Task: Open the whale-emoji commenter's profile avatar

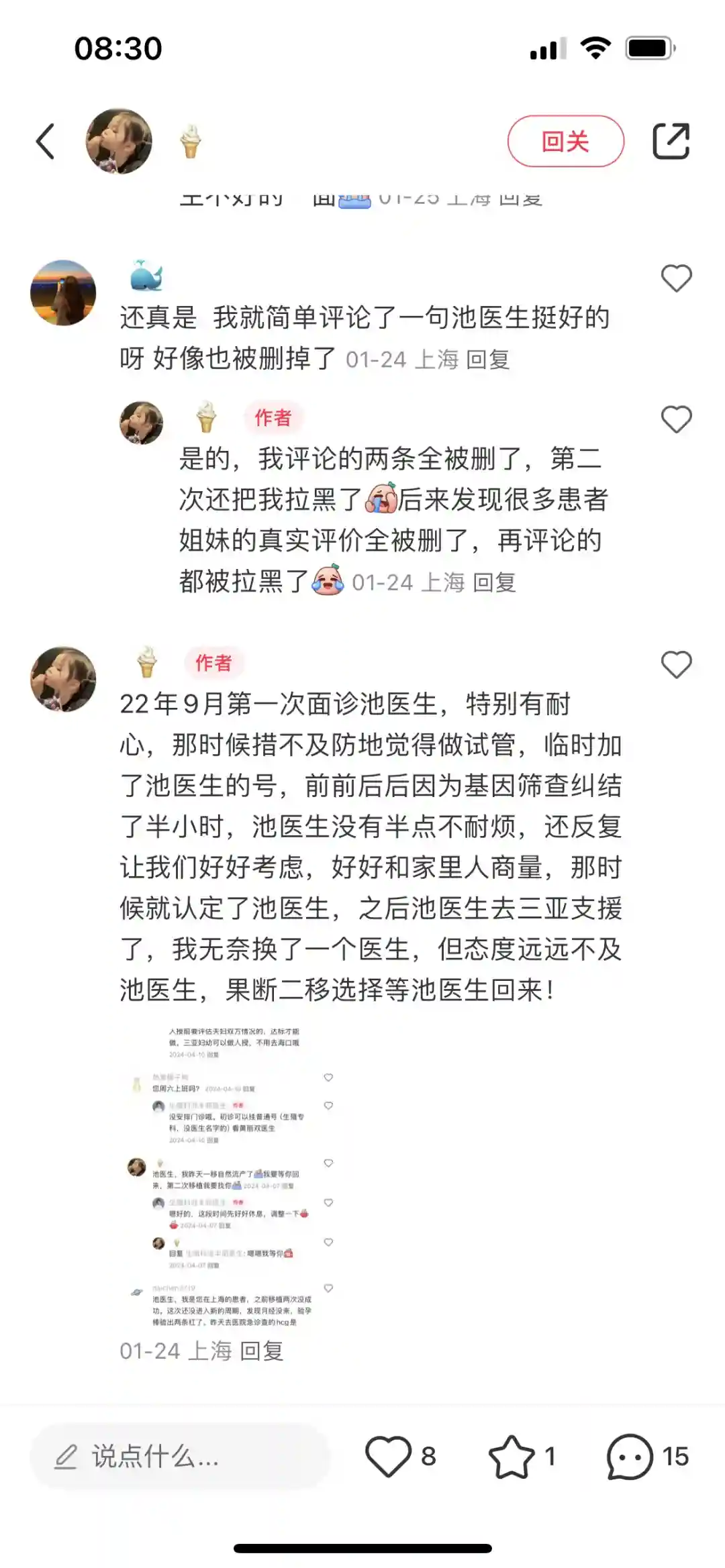Action: pyautogui.click(x=63, y=293)
